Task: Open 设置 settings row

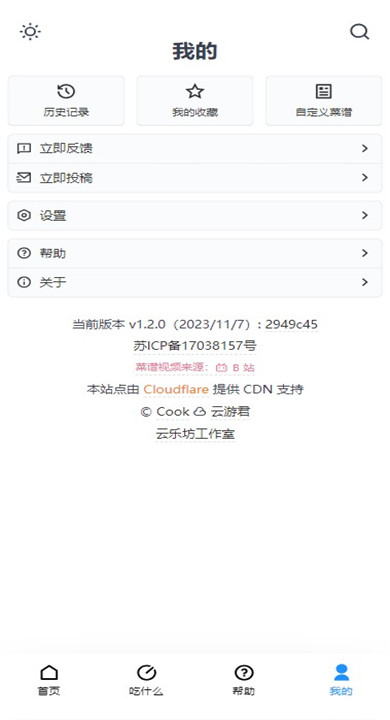Action: point(195,215)
